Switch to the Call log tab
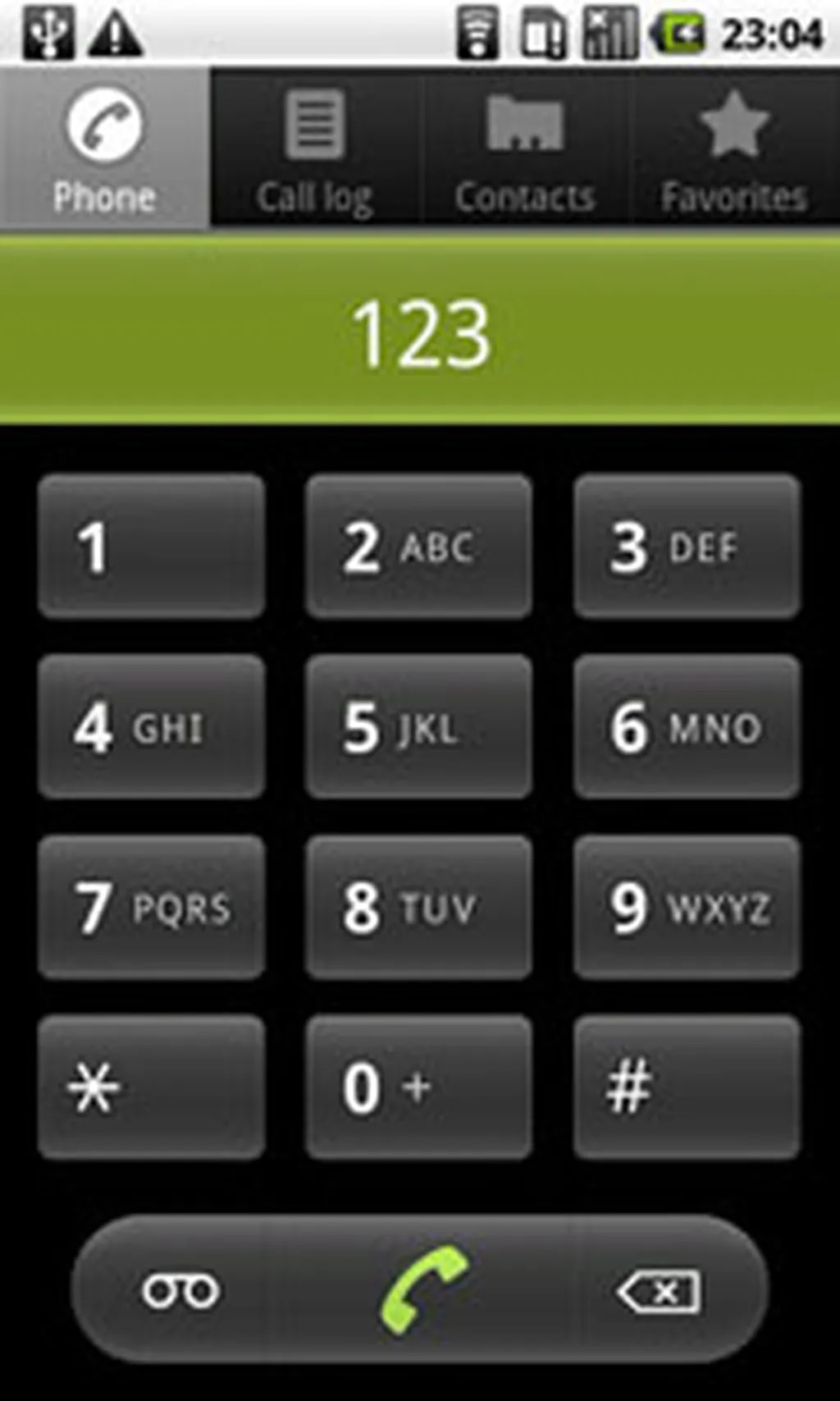 315,149
